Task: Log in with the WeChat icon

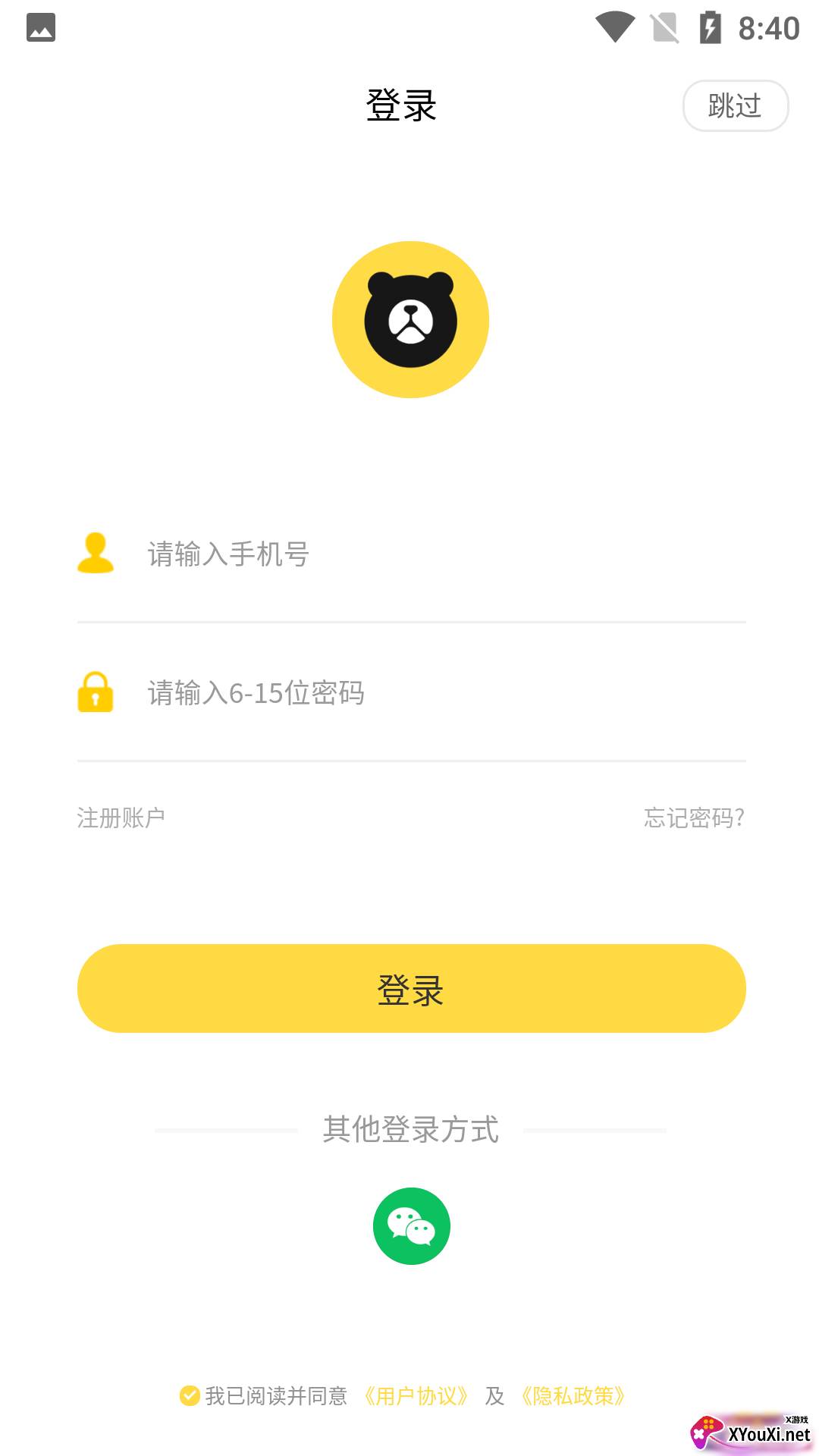Action: coord(411,1225)
